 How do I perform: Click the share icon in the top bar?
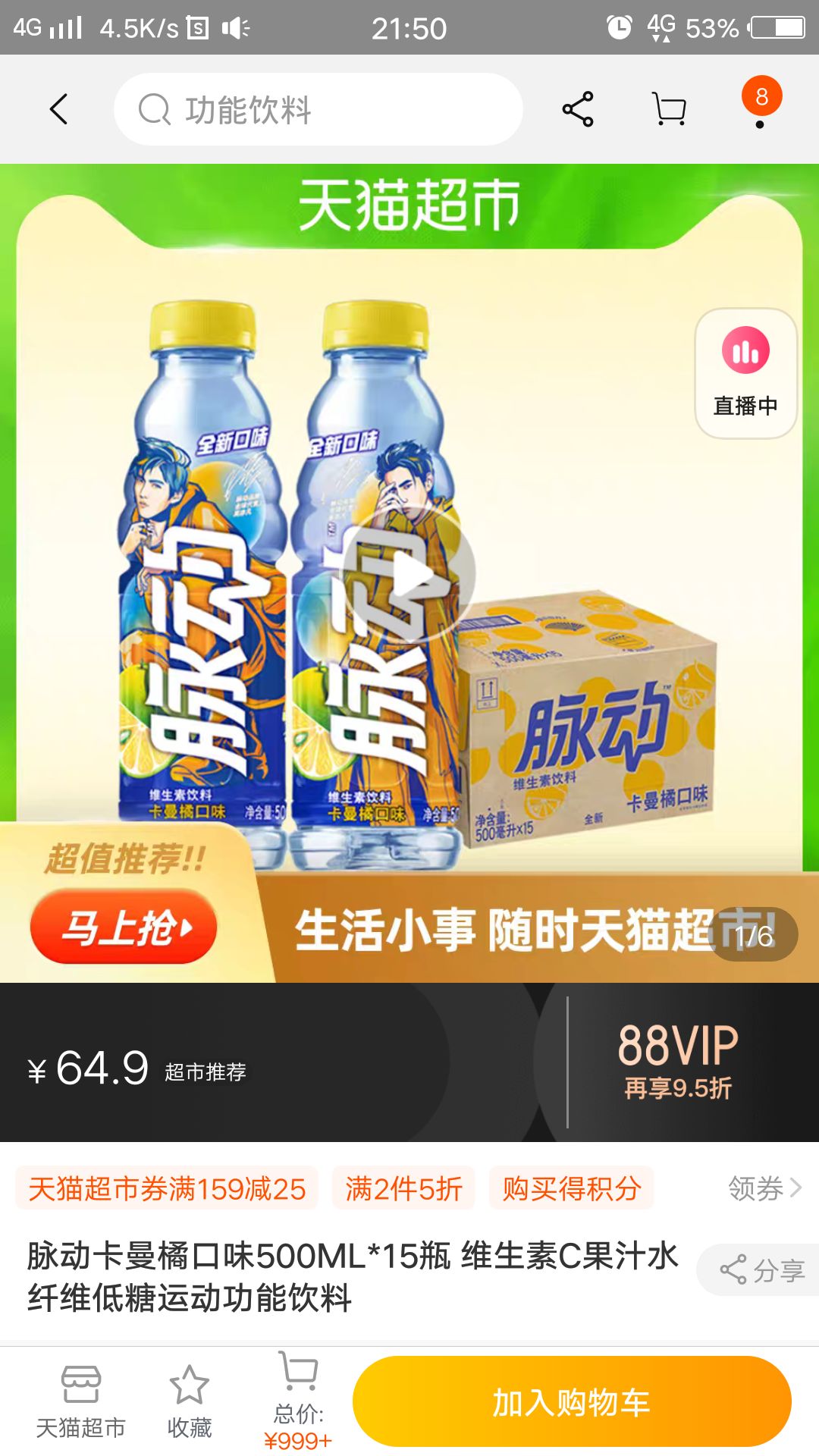578,109
